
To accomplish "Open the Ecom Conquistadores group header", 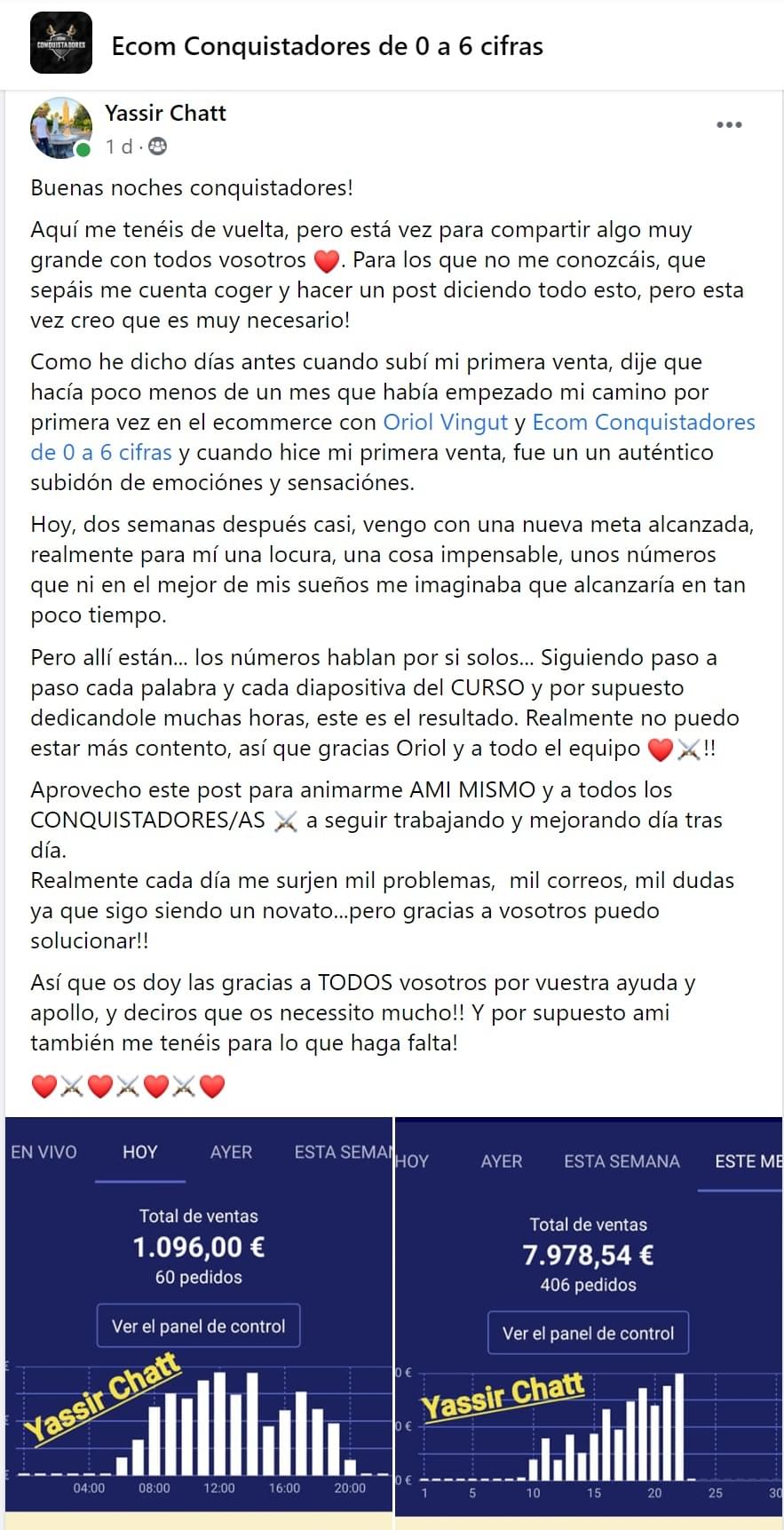I will [x=327, y=46].
